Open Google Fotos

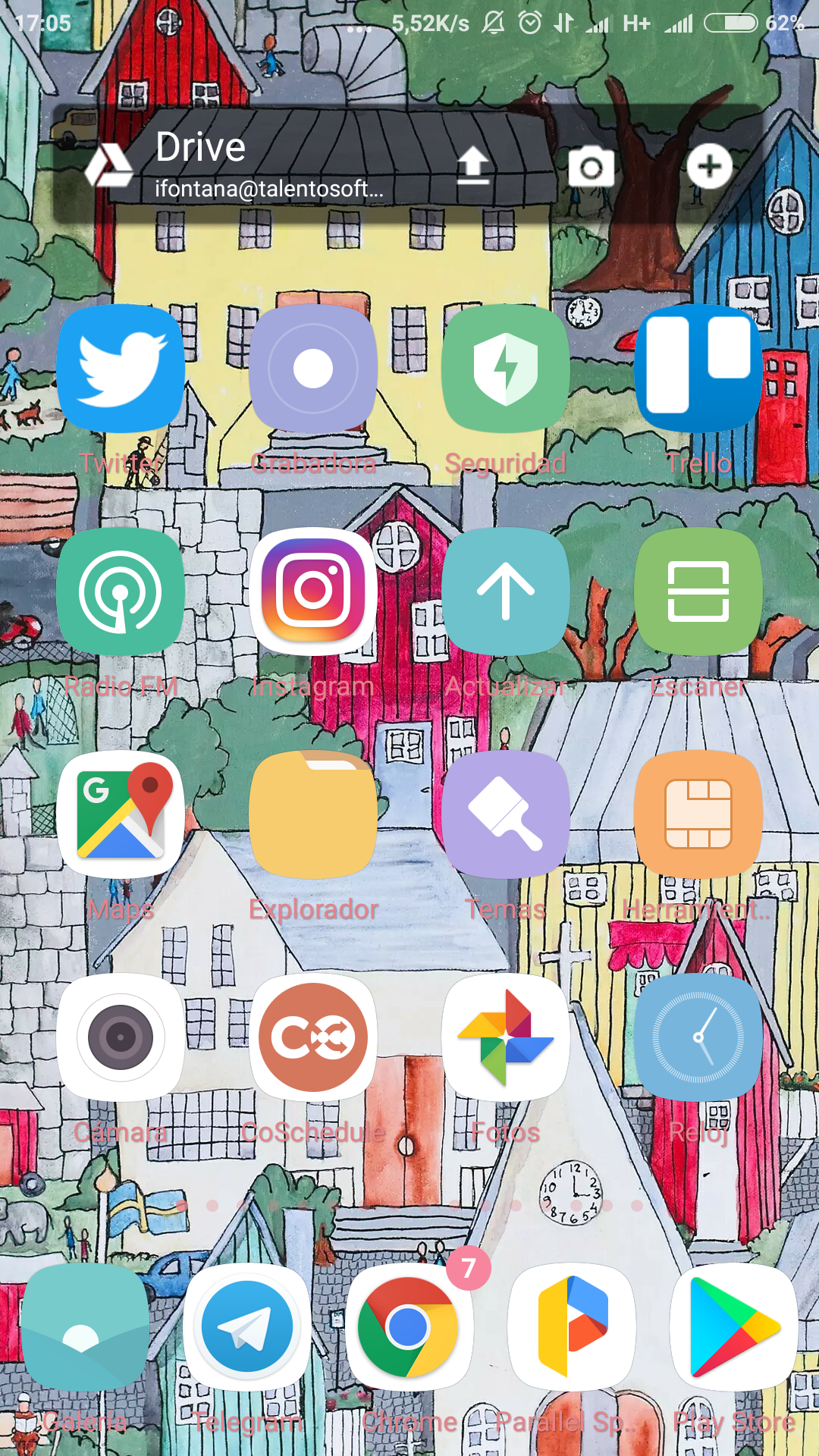(506, 1038)
